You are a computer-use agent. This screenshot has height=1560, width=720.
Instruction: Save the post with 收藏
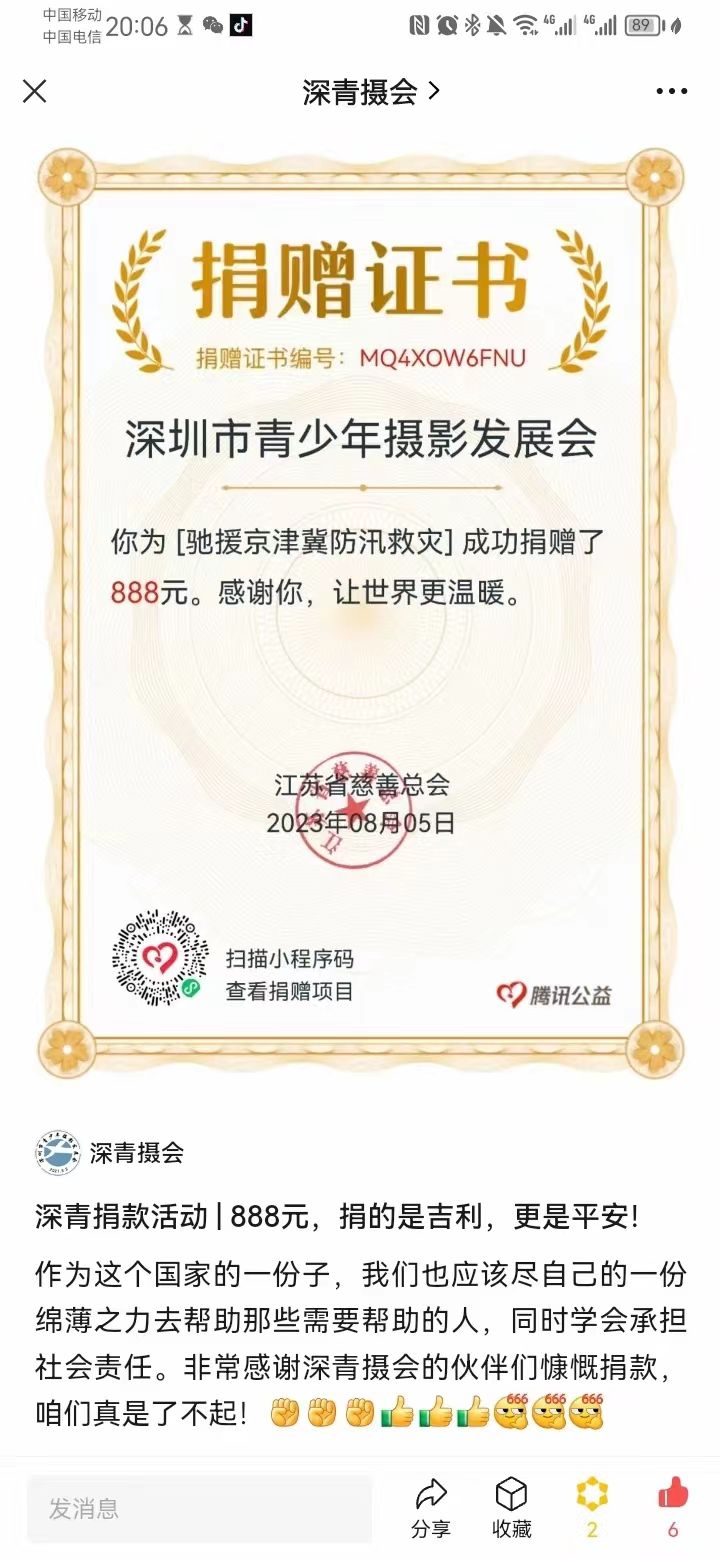[511, 1507]
